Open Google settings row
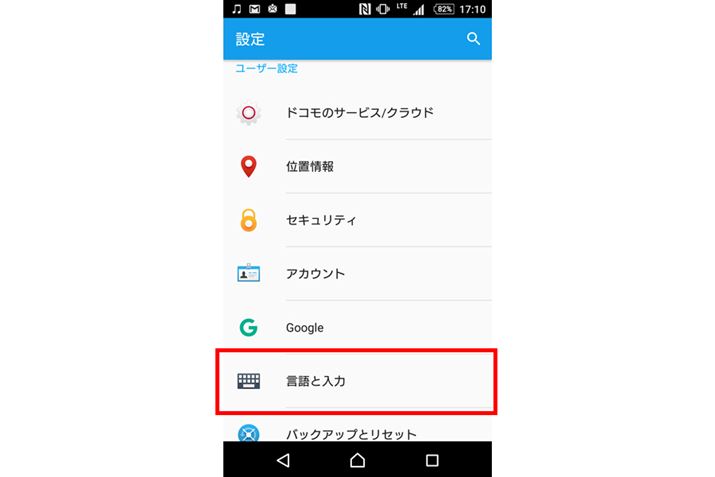 (x=358, y=328)
